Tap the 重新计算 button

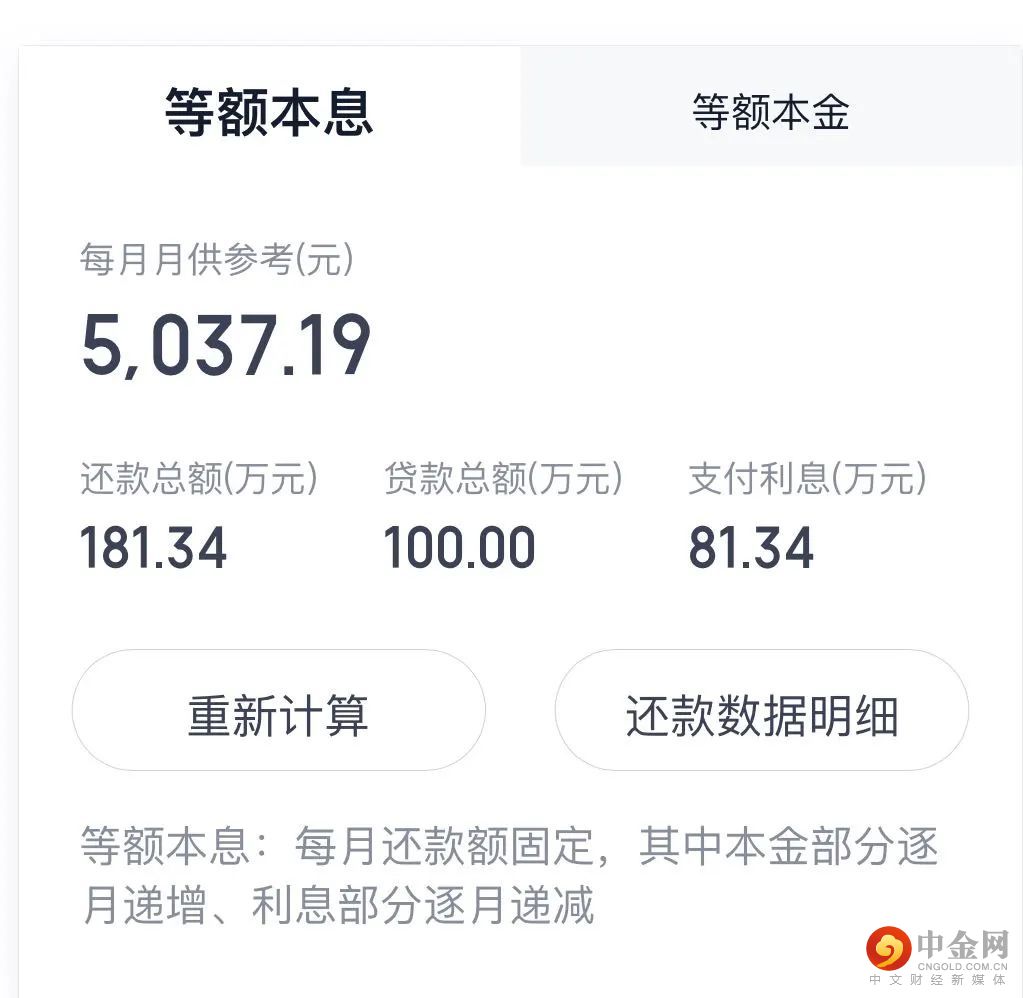click(x=279, y=710)
